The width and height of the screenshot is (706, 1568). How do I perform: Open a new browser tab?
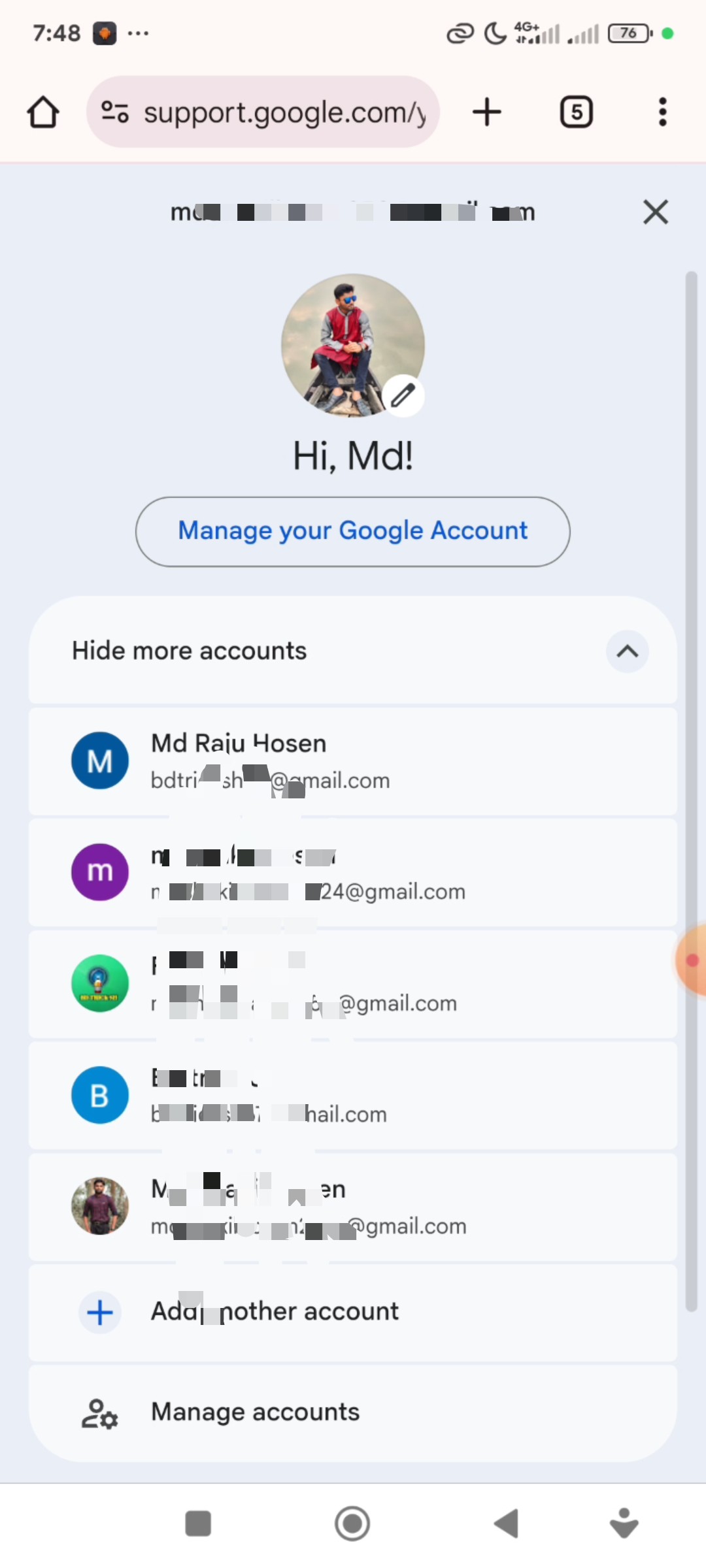tap(487, 112)
